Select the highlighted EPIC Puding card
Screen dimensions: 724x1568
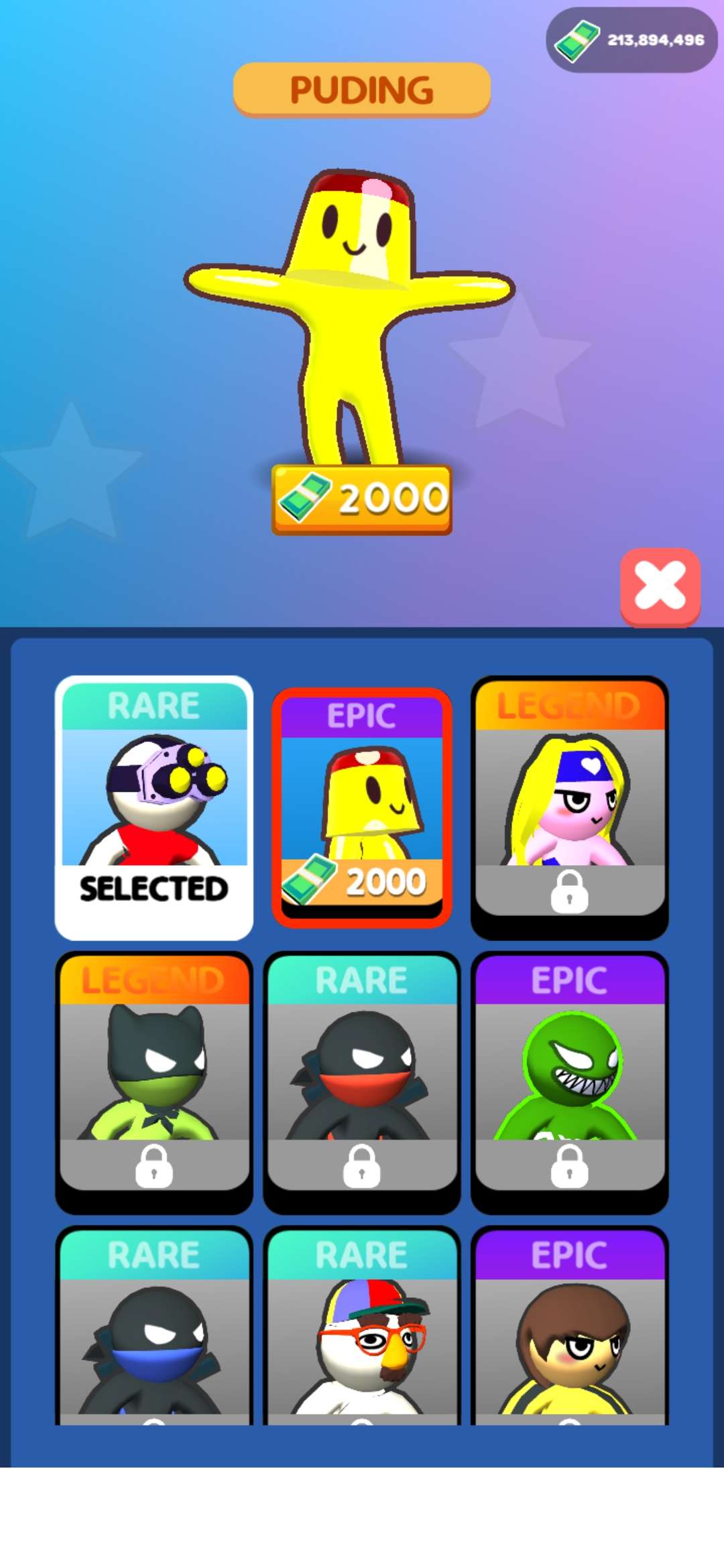362,804
